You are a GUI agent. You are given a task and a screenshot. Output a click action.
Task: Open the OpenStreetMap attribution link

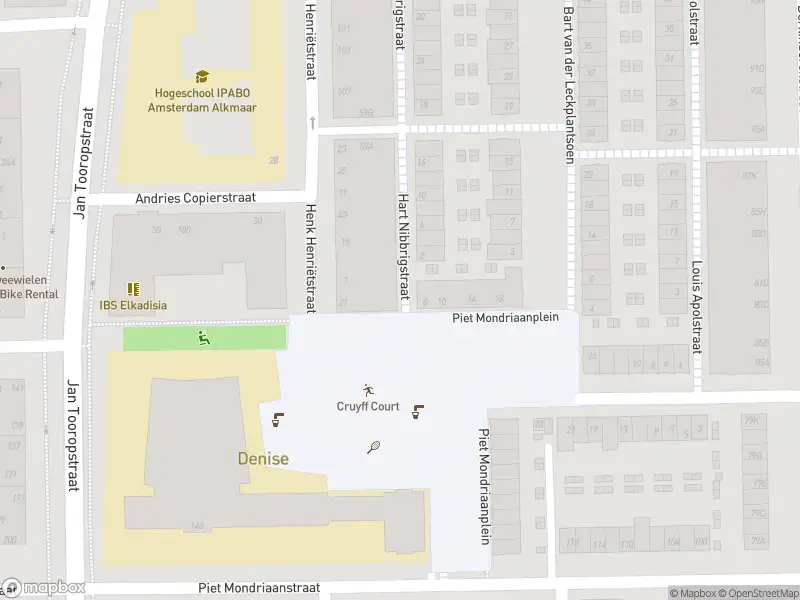(x=757, y=593)
